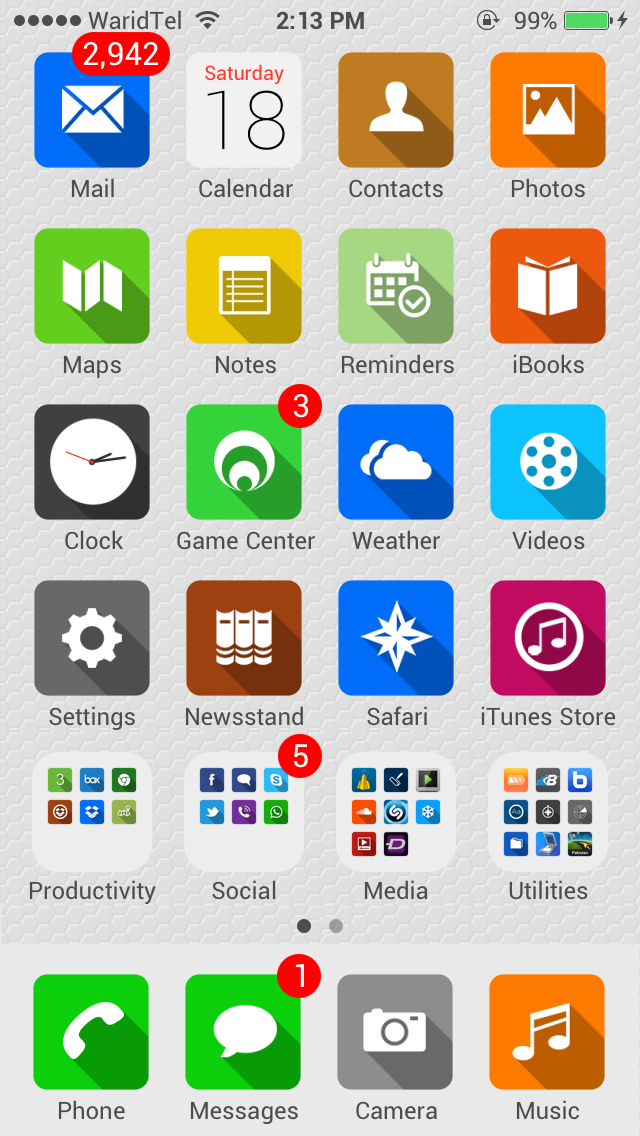Open the iTunes Store

point(548,638)
